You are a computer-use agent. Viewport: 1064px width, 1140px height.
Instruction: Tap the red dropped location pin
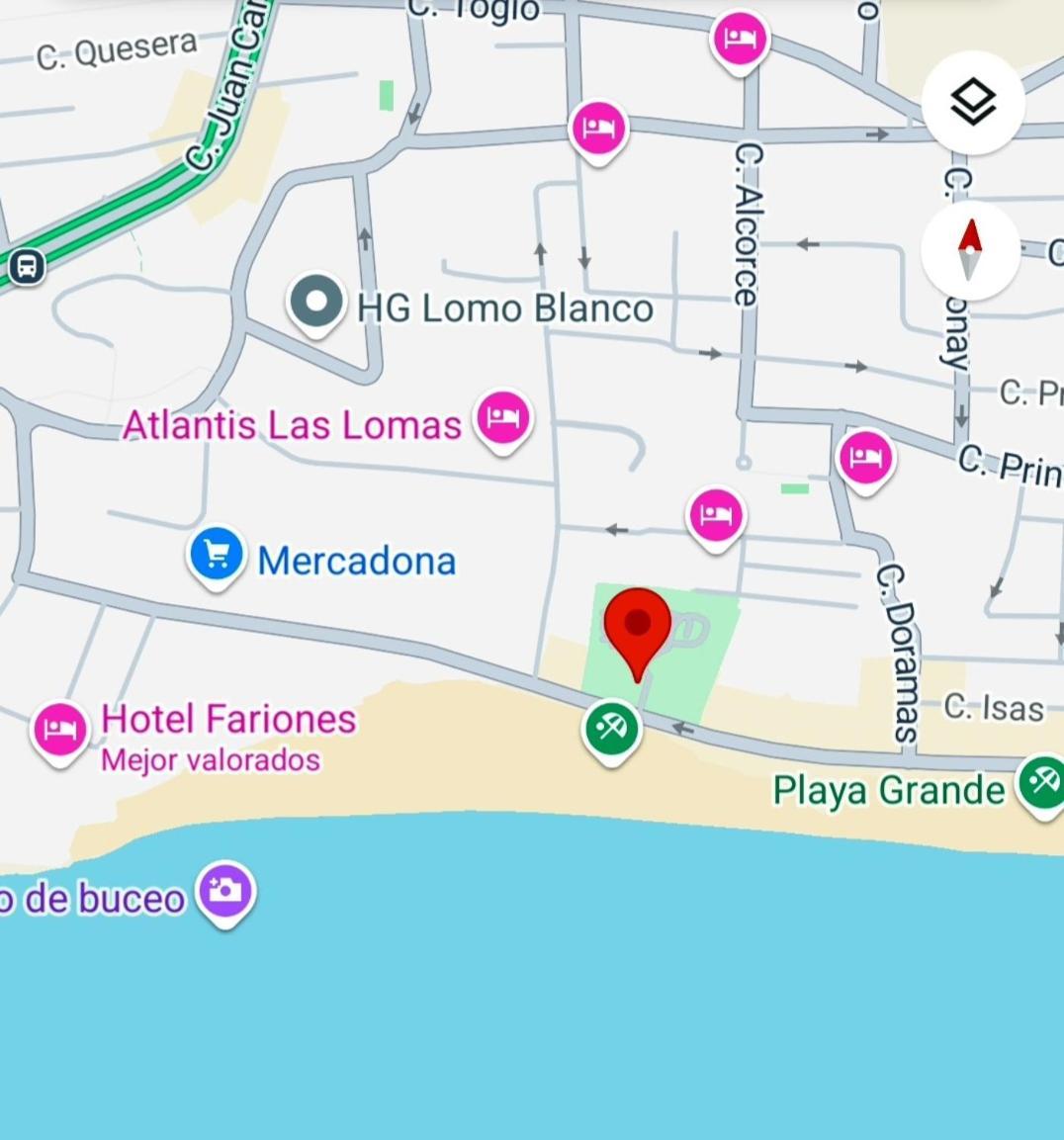tap(638, 628)
